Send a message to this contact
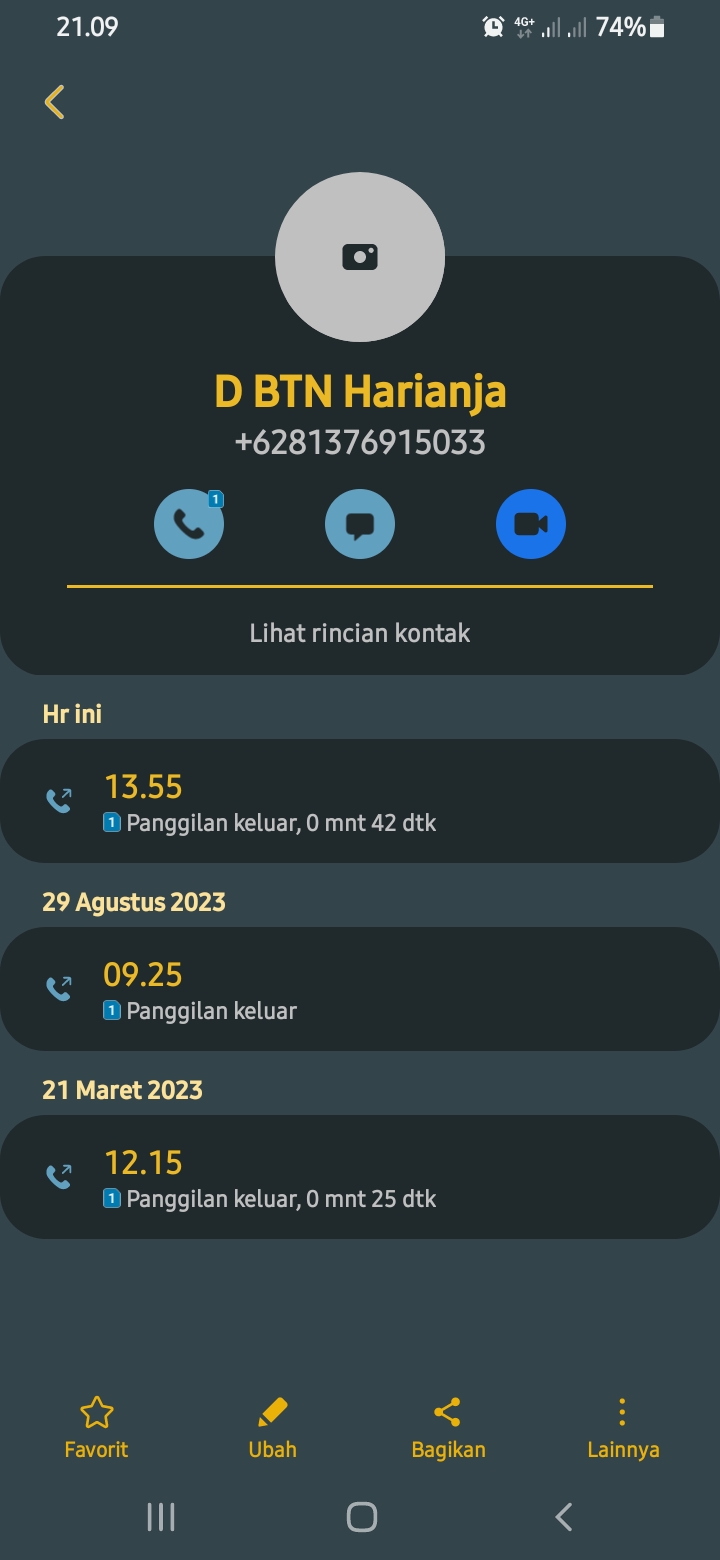The image size is (720, 1560). [x=360, y=524]
